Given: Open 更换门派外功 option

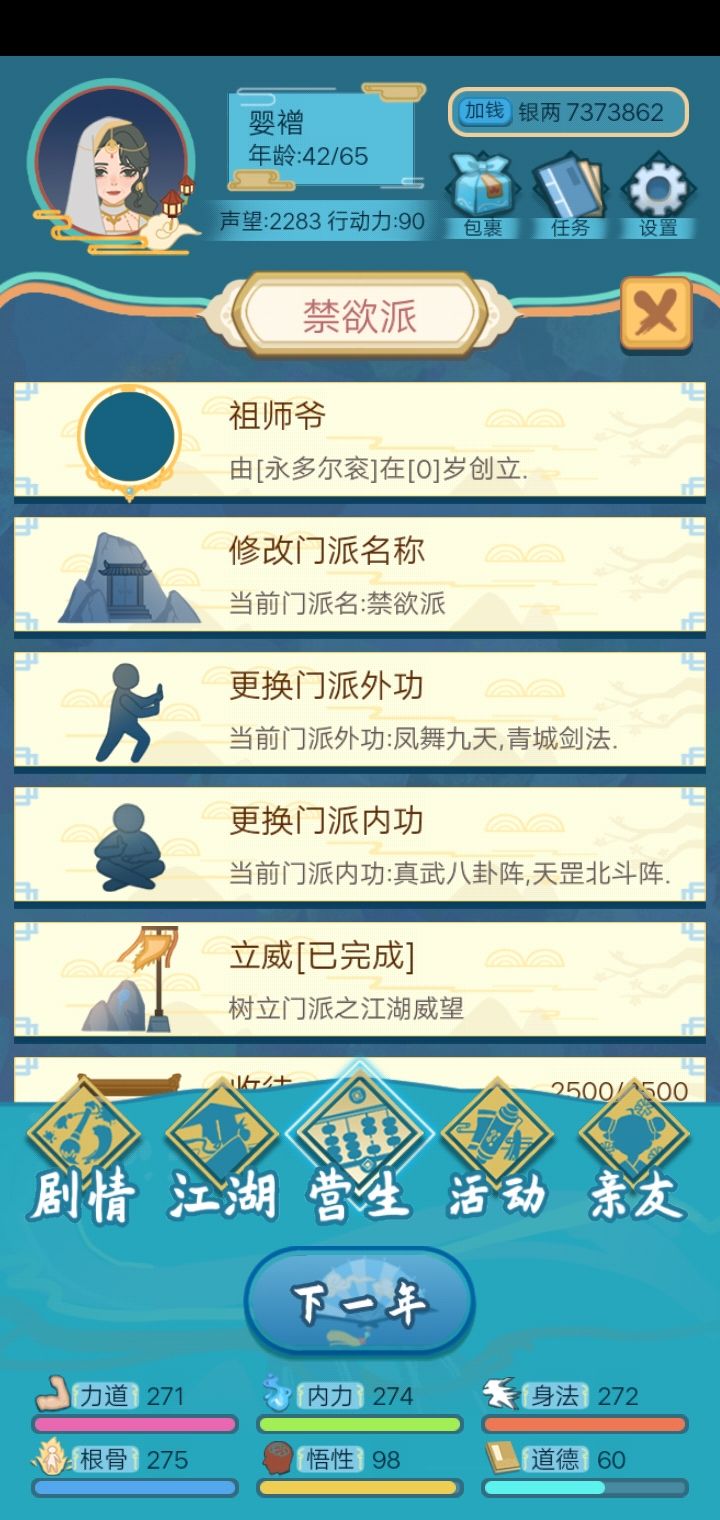Looking at the screenshot, I should click(x=360, y=710).
